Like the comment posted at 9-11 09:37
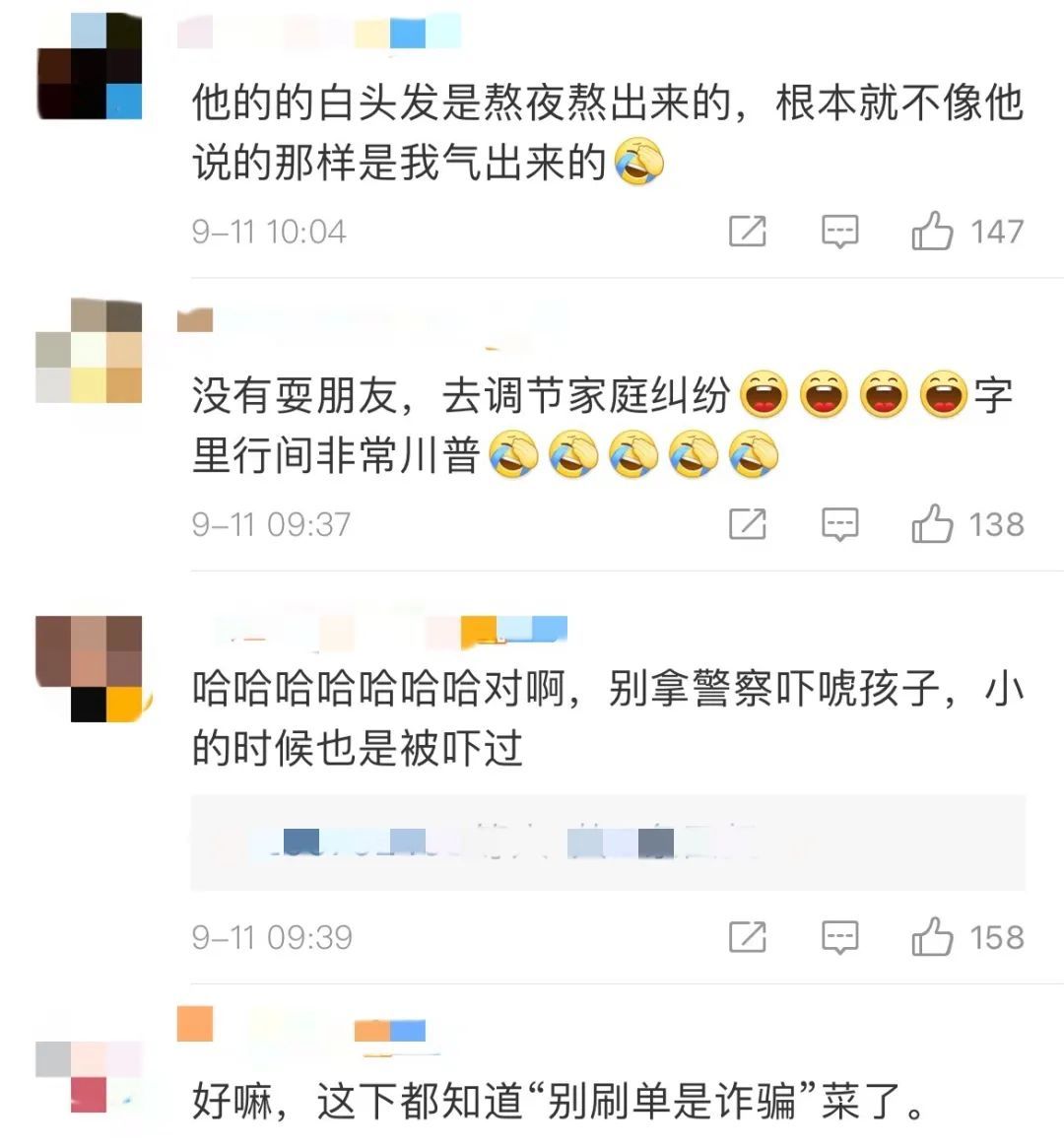This screenshot has height=1148, width=1064. tap(932, 524)
